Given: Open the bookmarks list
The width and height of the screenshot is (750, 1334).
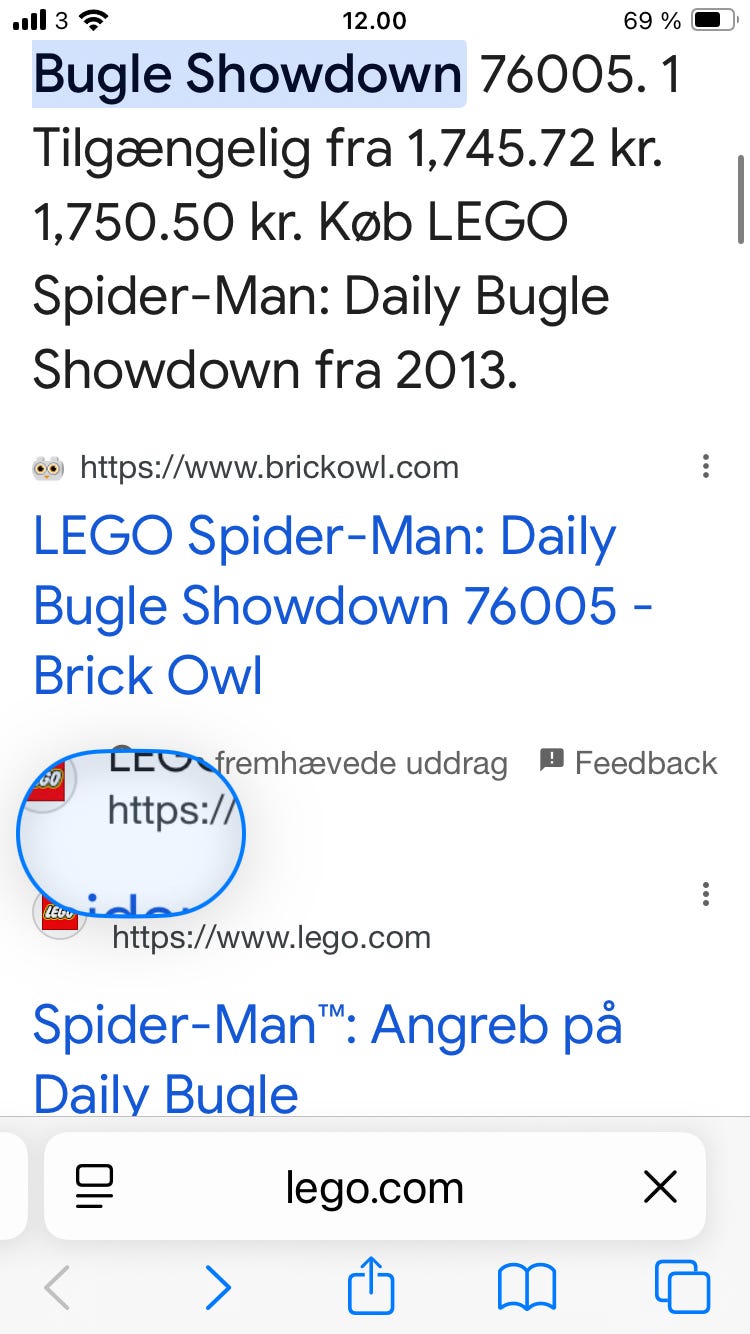Looking at the screenshot, I should [x=527, y=1288].
